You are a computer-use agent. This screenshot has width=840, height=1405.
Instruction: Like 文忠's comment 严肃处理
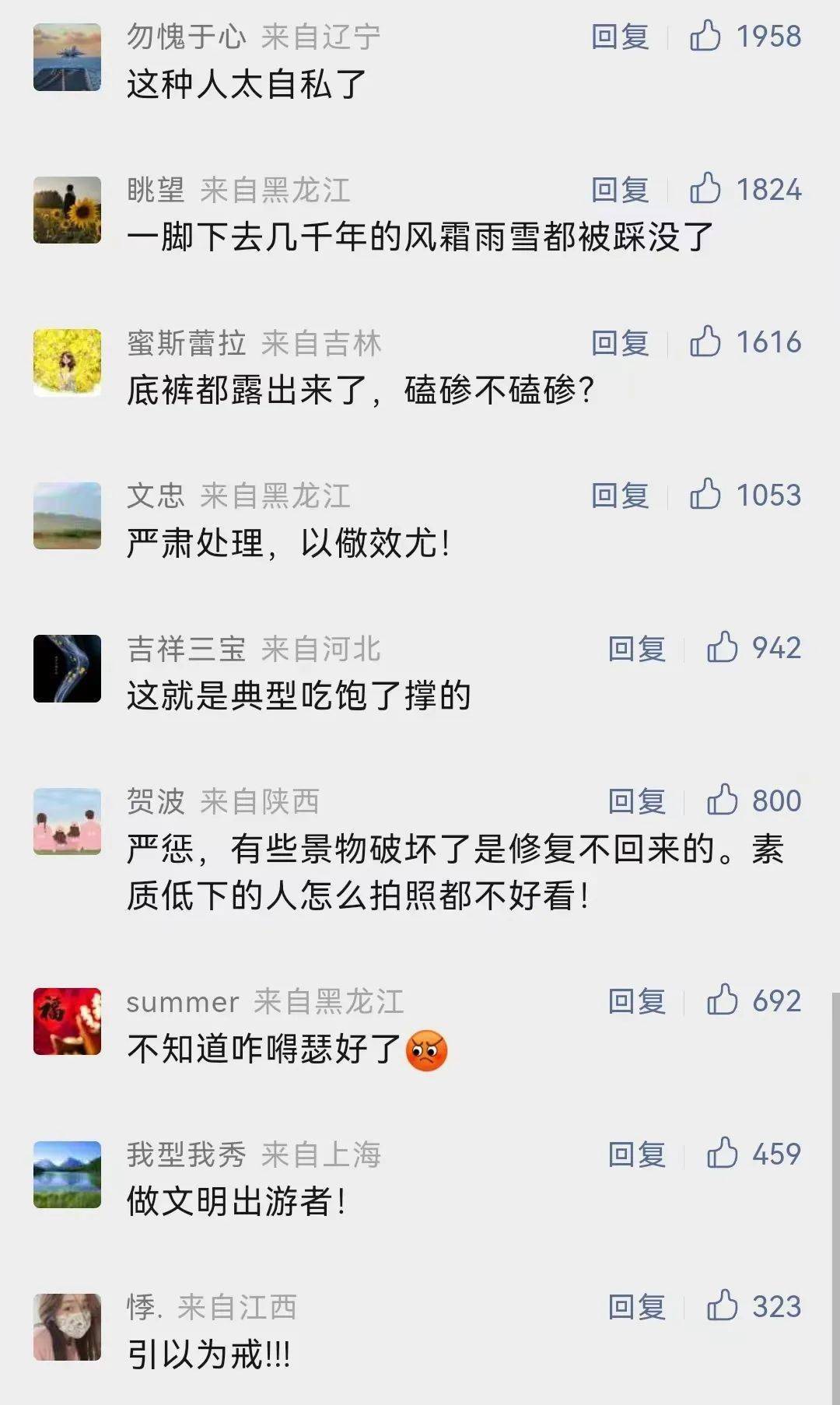705,495
